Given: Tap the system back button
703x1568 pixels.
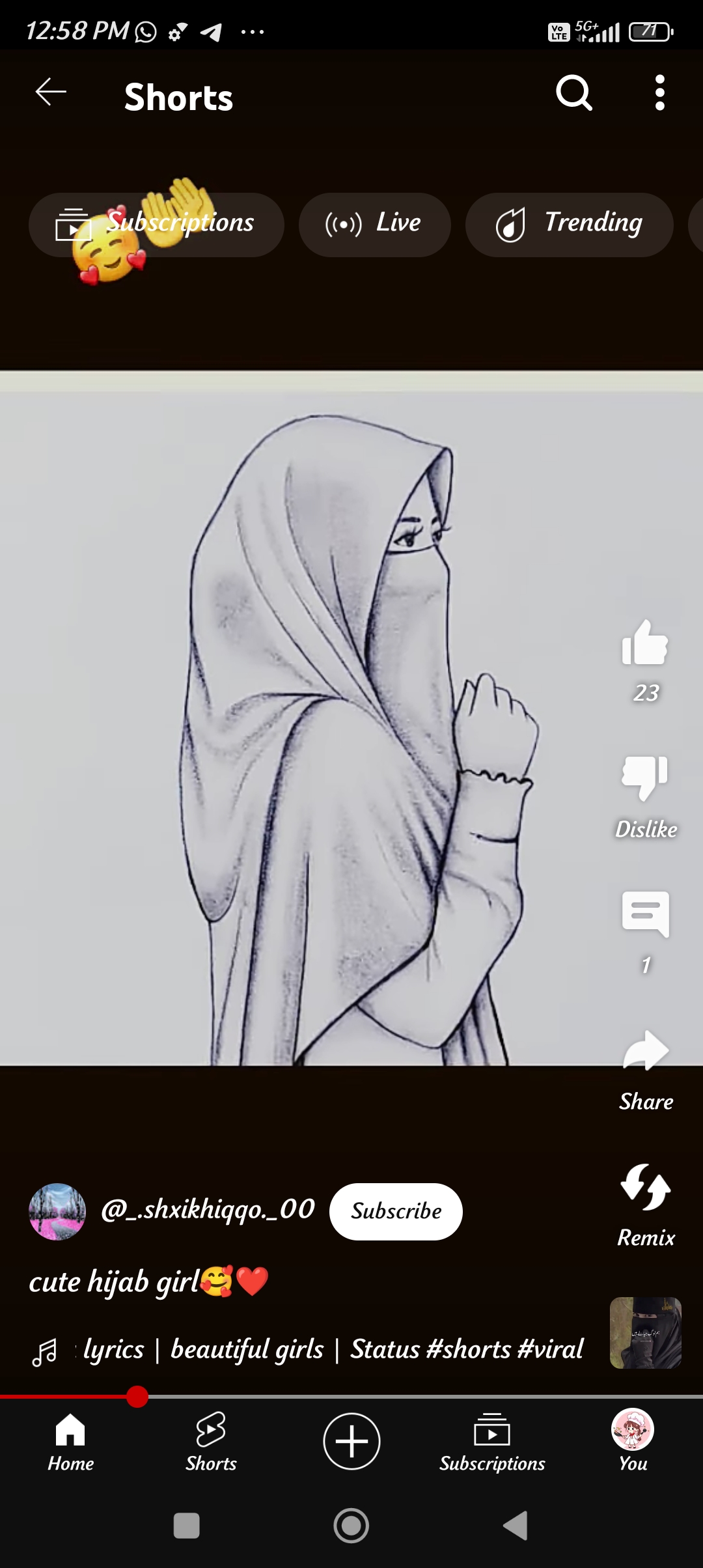Looking at the screenshot, I should coord(516,1526).
